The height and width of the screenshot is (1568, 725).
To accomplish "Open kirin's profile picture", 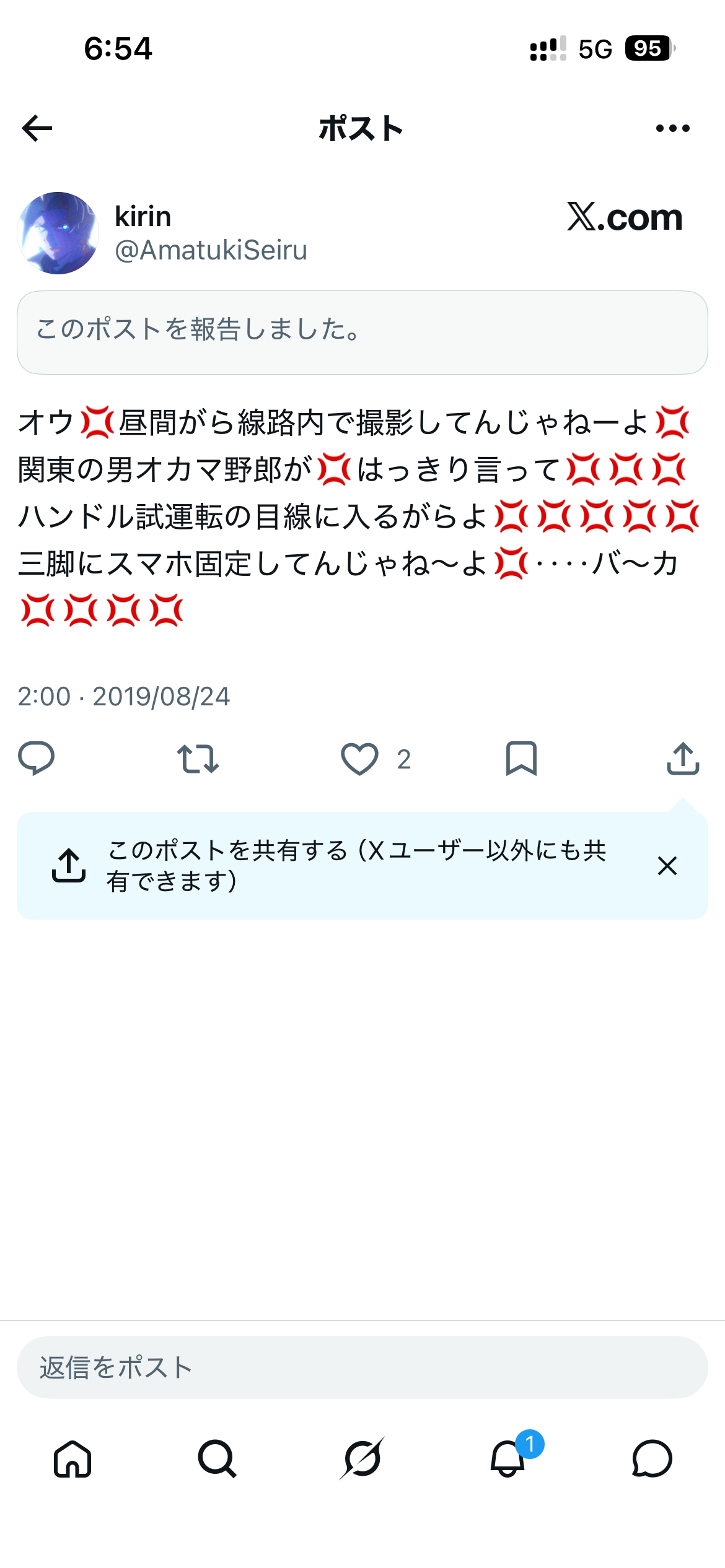I will click(x=58, y=233).
